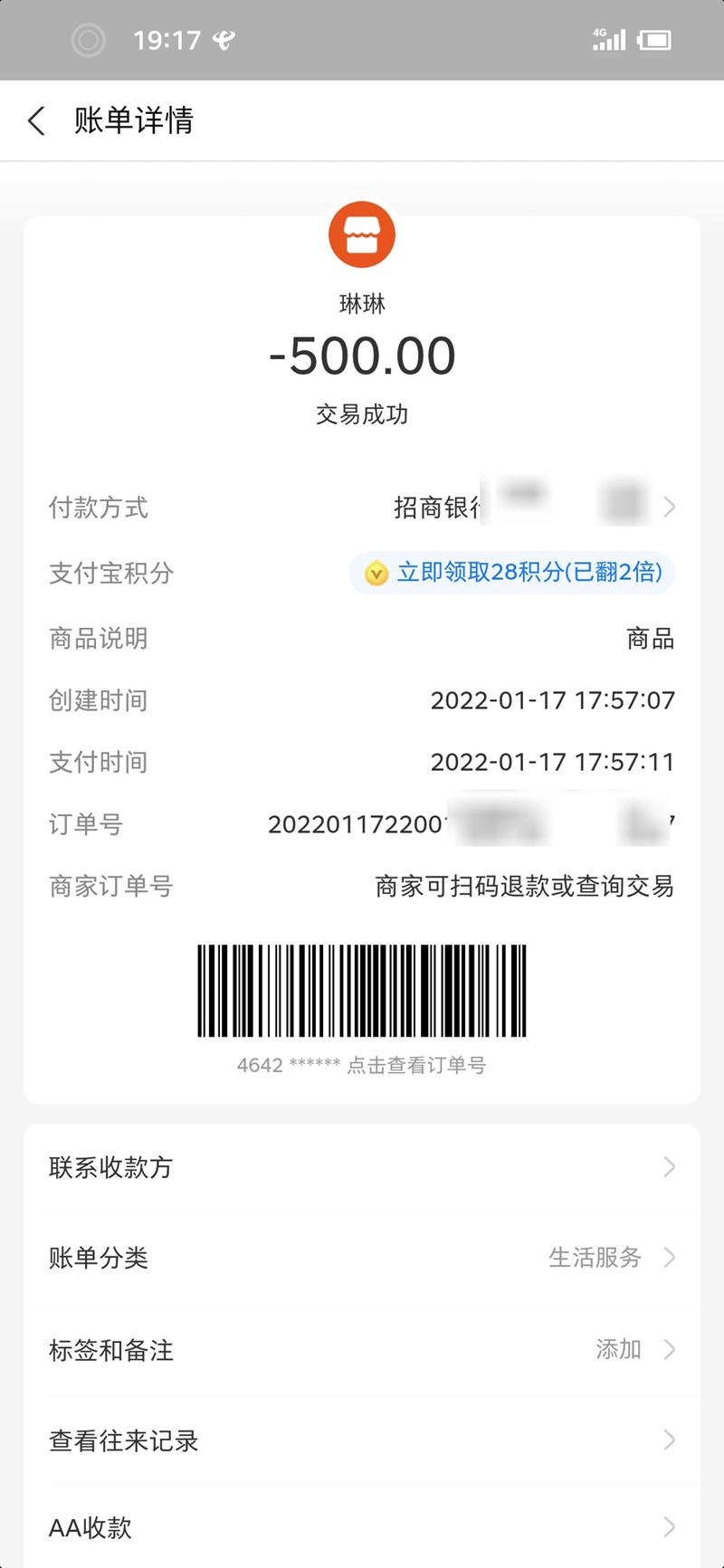
Task: Open 联系收款方
Action: [x=362, y=1167]
